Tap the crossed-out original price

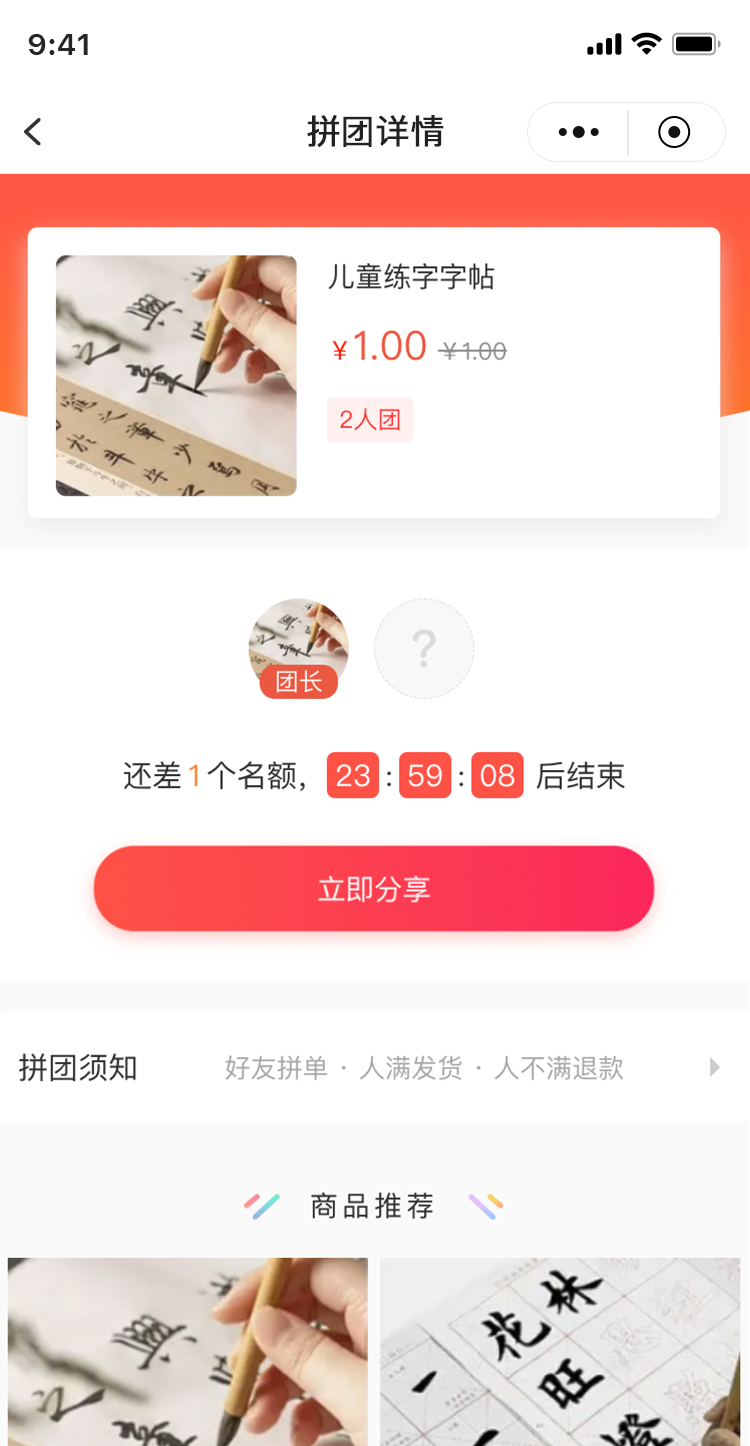[473, 349]
